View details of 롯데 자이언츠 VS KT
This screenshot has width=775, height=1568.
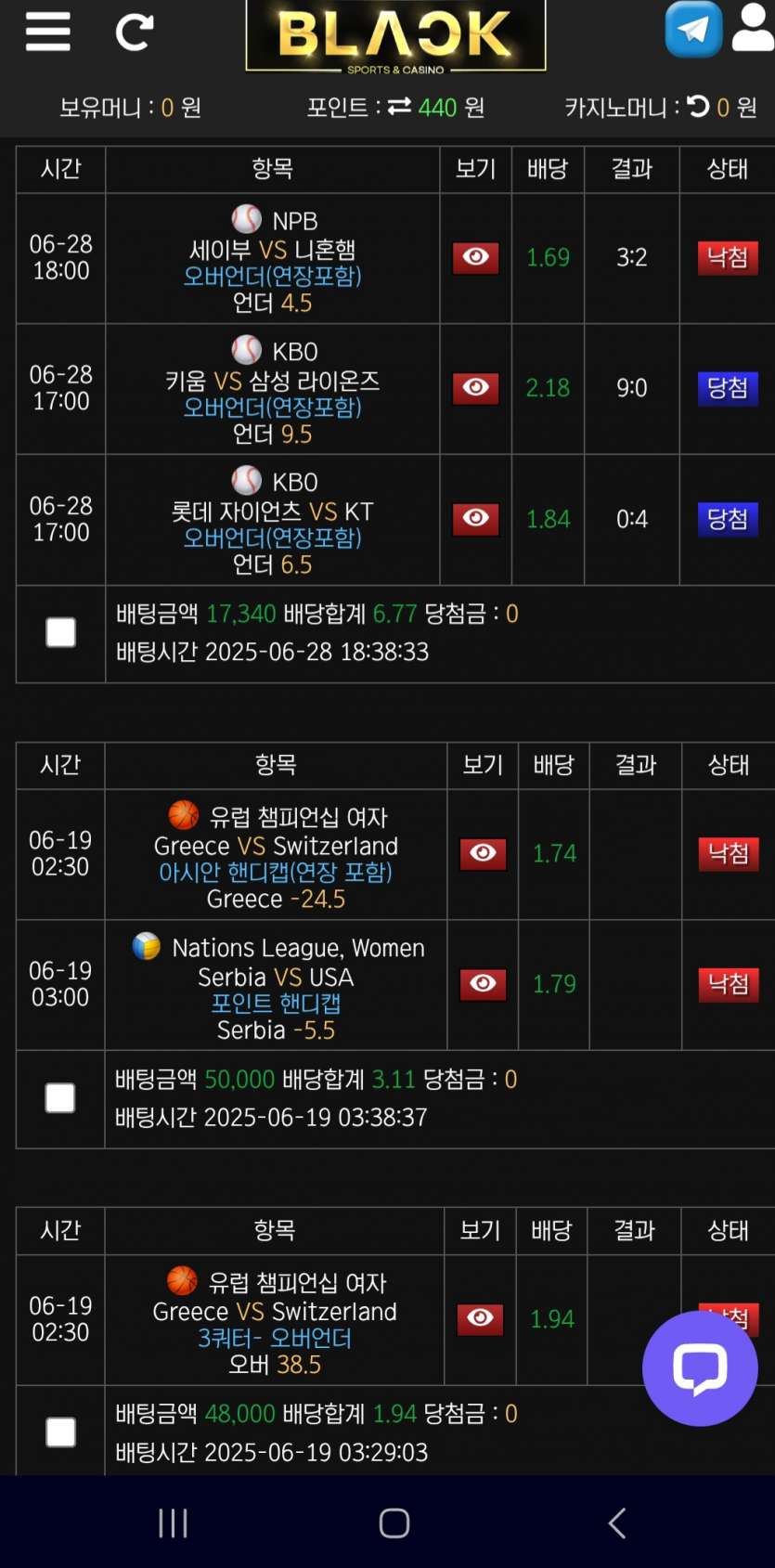pos(476,519)
